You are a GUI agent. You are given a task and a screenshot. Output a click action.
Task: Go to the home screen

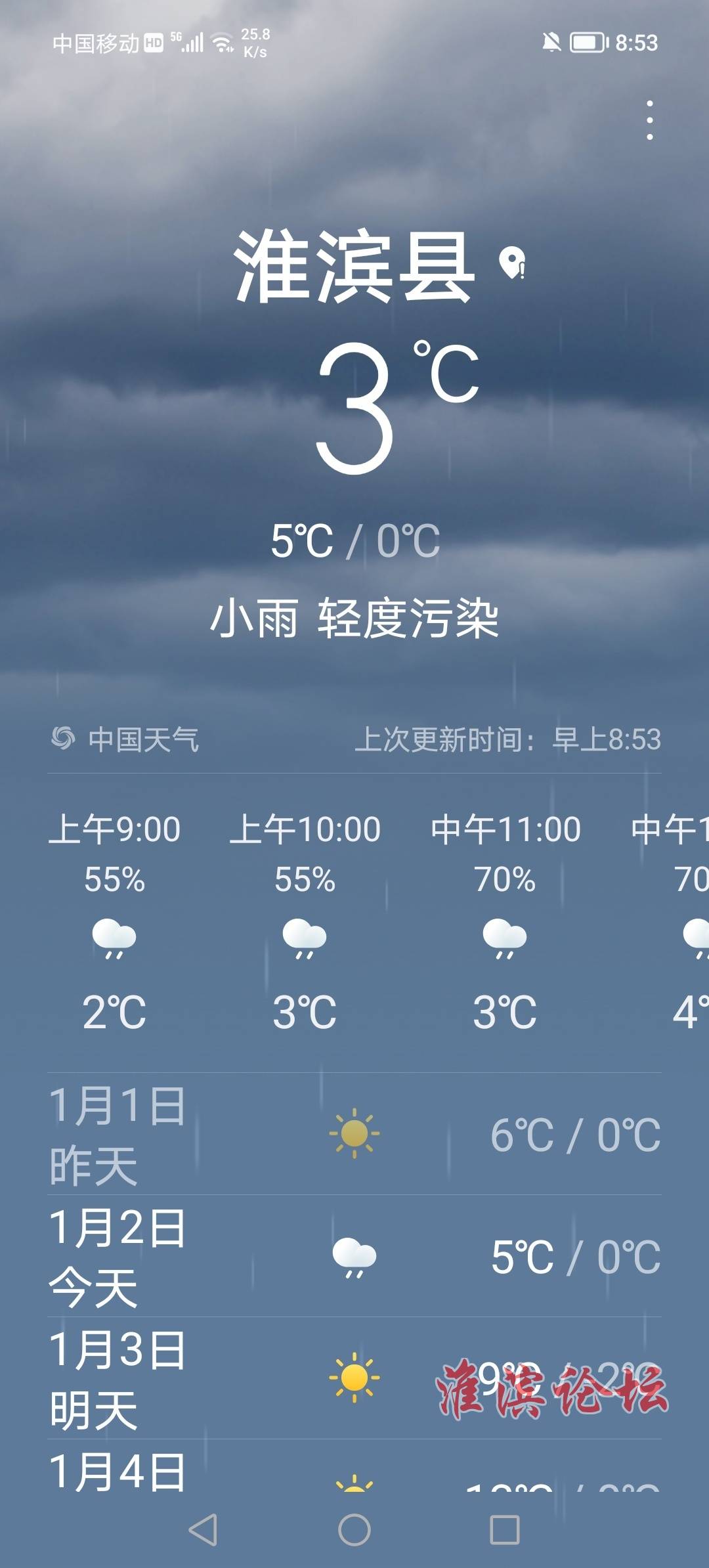pyautogui.click(x=354, y=1530)
